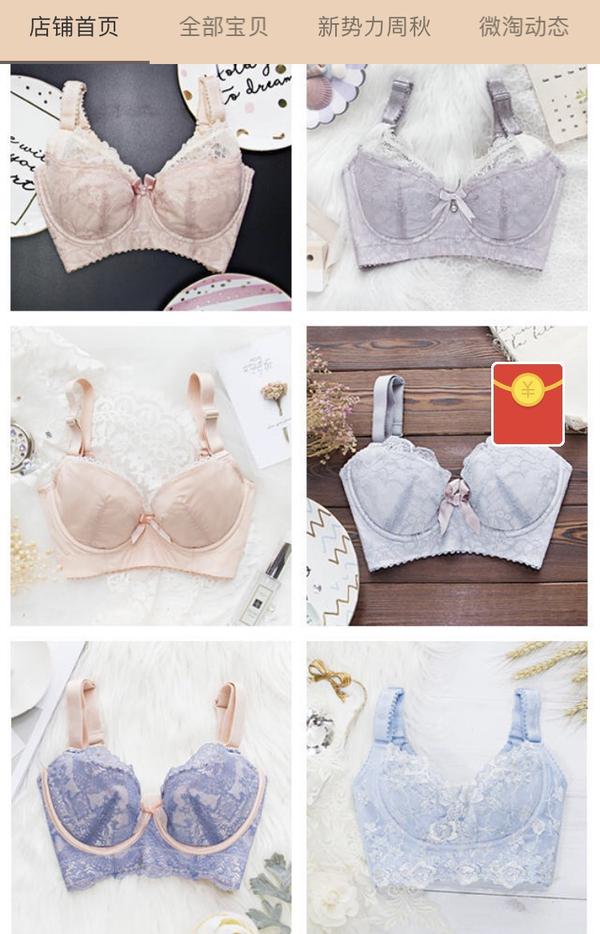
Task: View the purple lace bra with peach straps
Action: (151, 787)
